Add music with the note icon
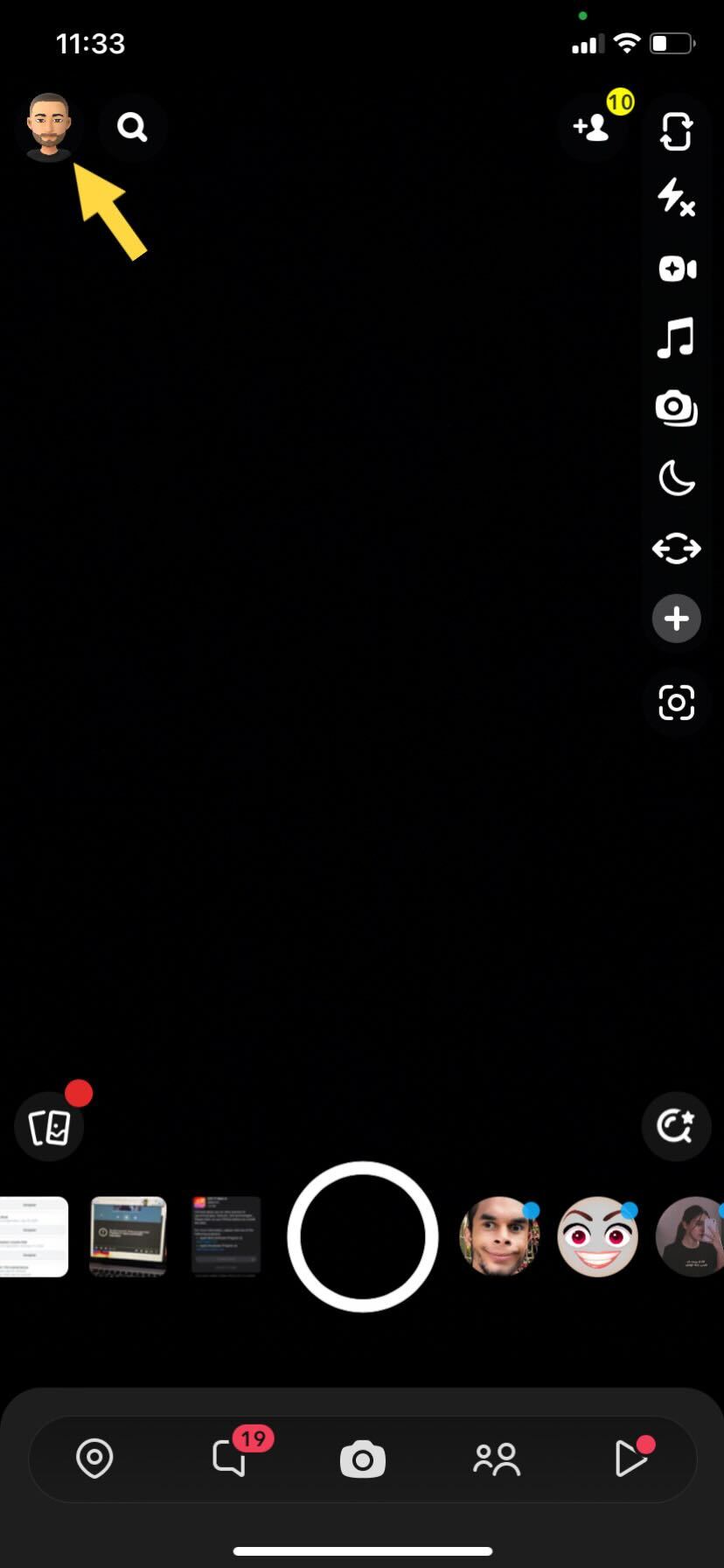The image size is (724, 1568). click(x=676, y=338)
